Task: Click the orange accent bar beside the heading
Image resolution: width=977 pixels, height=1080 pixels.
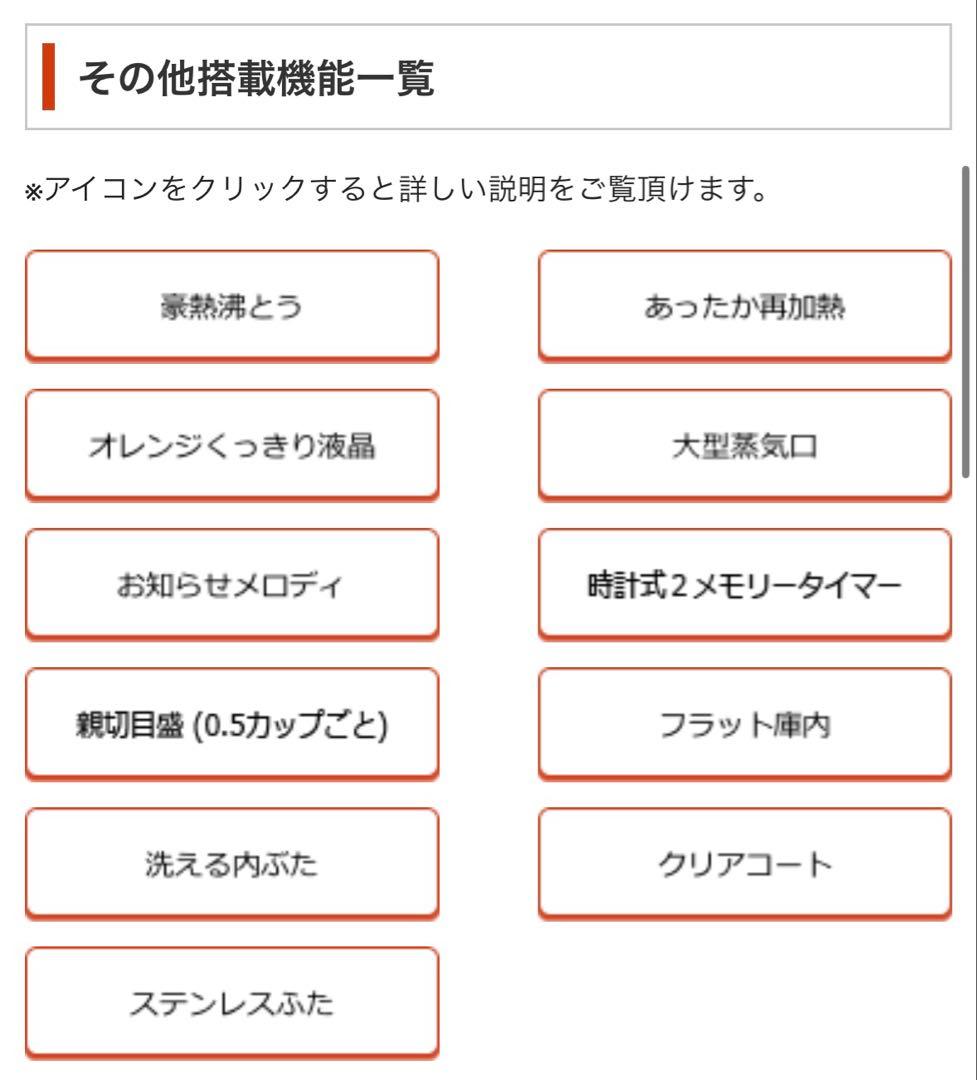Action: pos(47,72)
